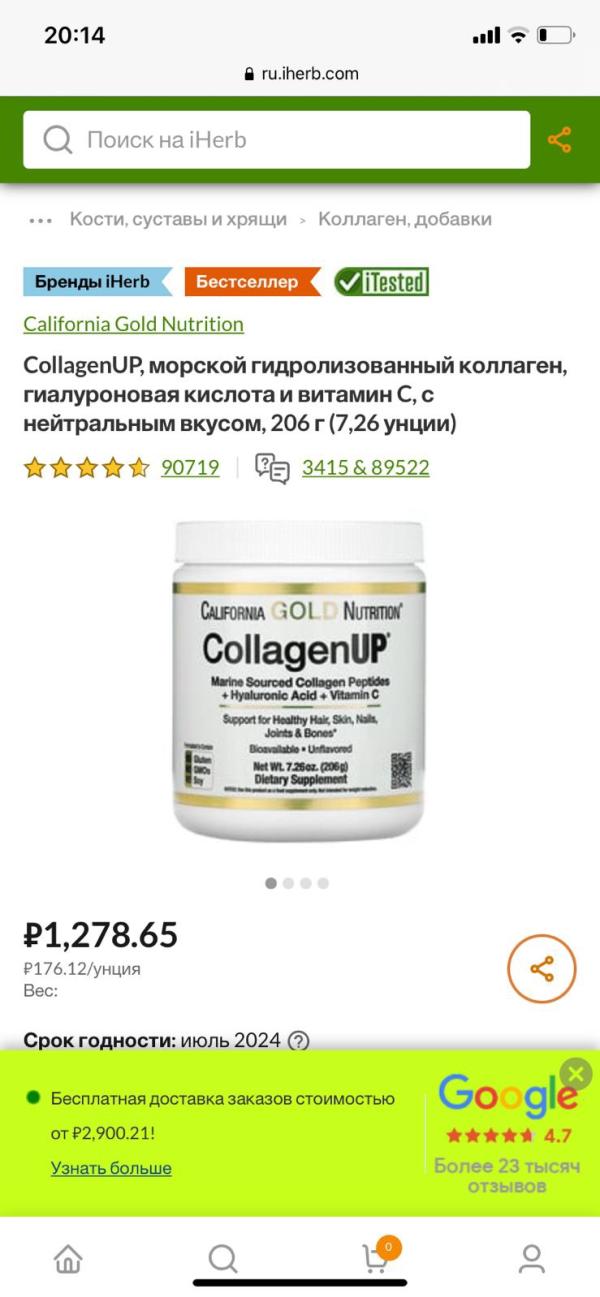This screenshot has width=600, height=1297.
Task: Open the expiry date help question mark
Action: [298, 1041]
